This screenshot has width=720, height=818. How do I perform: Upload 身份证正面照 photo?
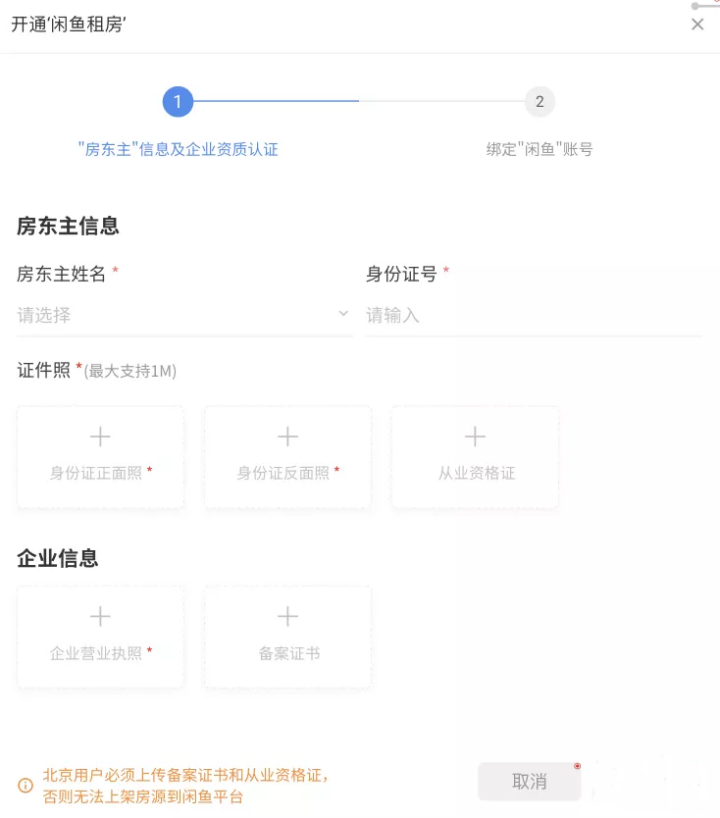click(x=100, y=456)
